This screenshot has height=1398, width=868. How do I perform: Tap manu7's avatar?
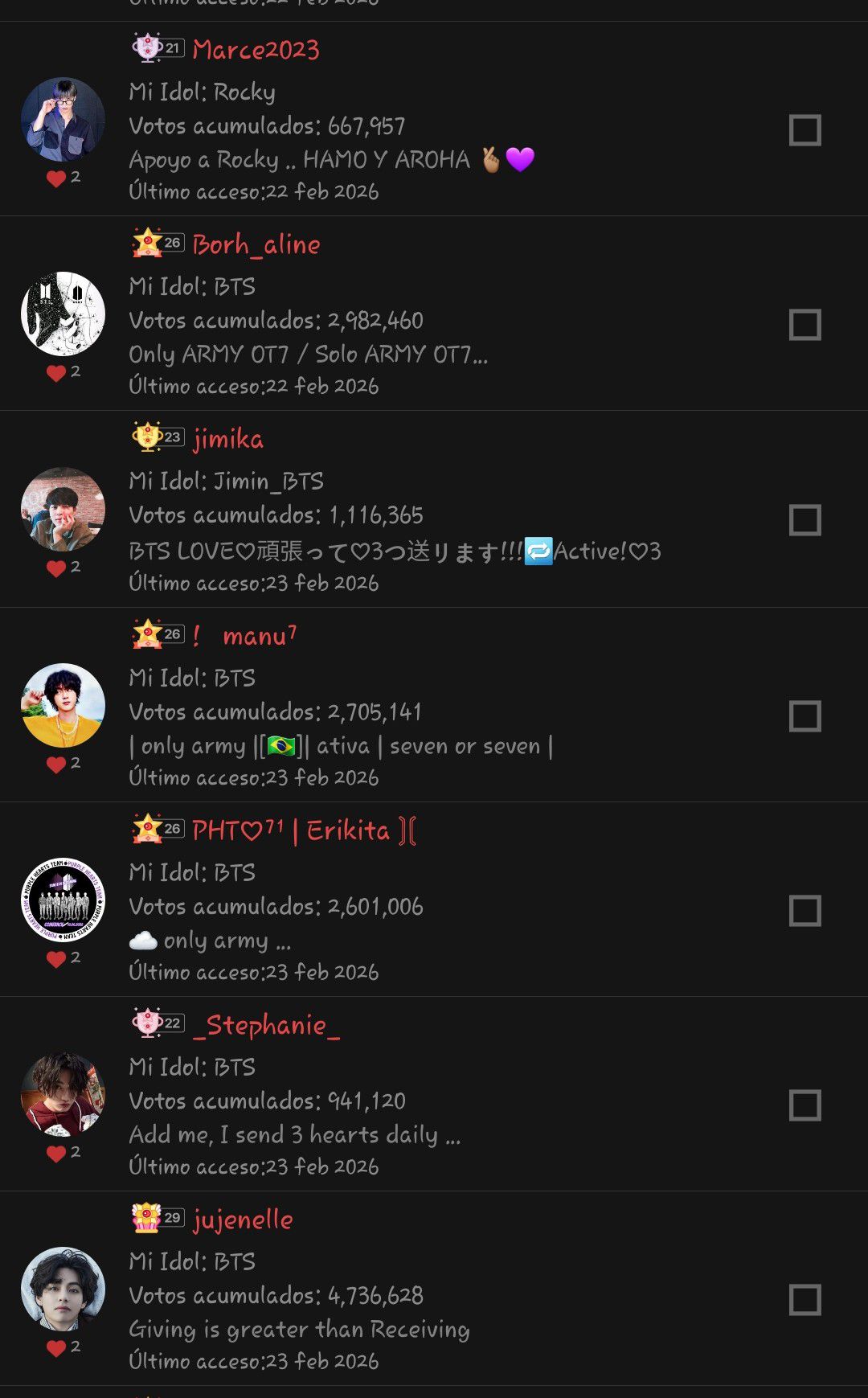[63, 705]
